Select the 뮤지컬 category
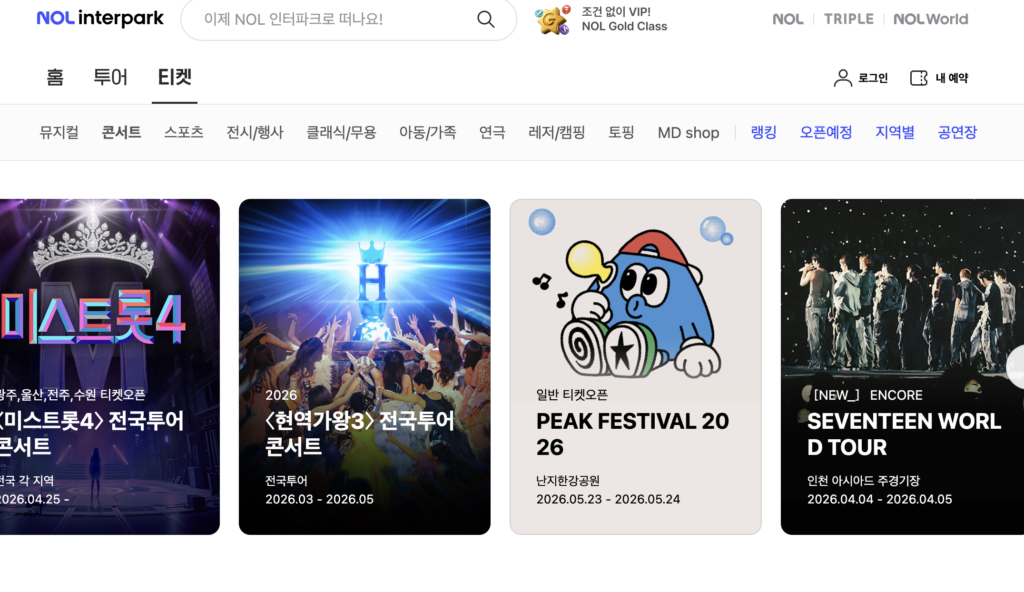The image size is (1024, 592). coord(59,132)
